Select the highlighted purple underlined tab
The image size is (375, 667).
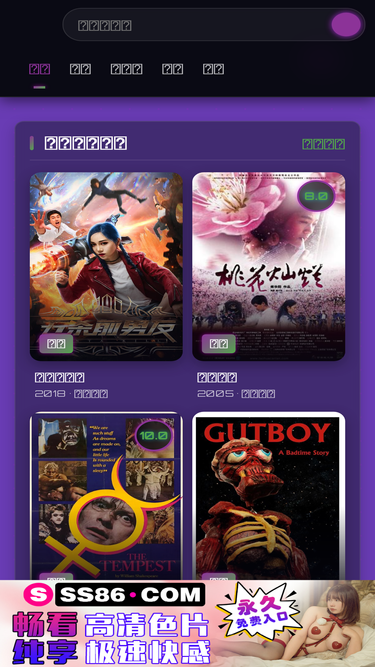[x=40, y=69]
